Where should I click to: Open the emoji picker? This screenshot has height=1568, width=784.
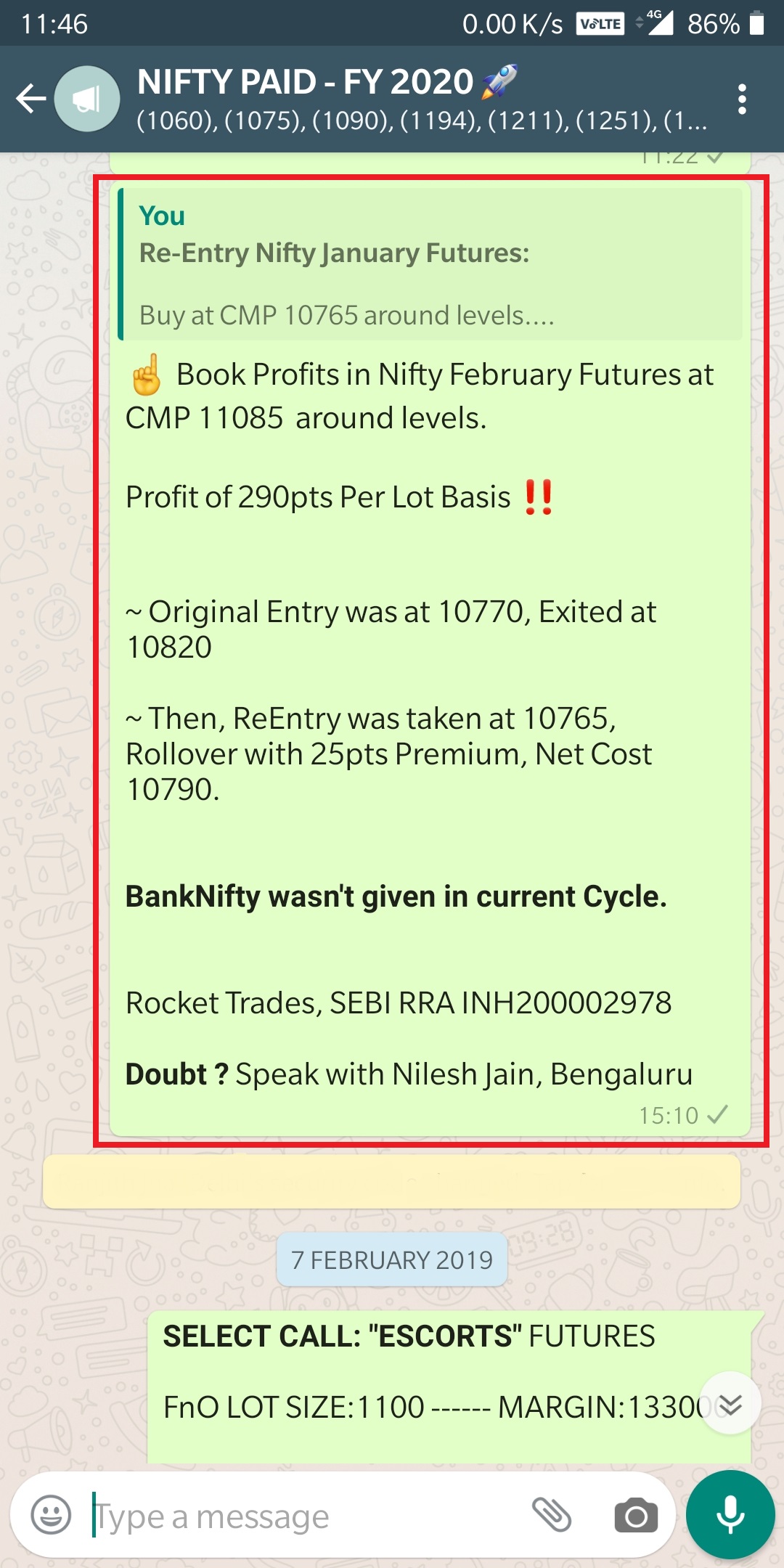[51, 1515]
